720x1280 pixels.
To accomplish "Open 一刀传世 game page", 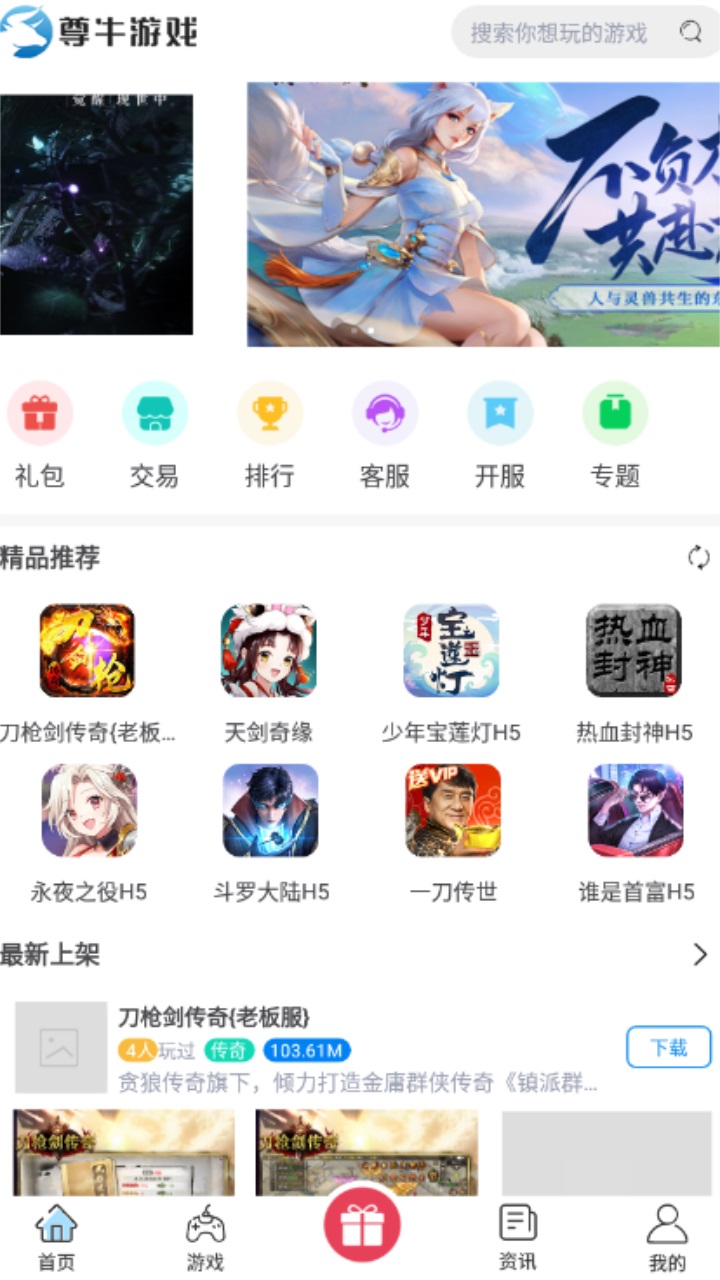I will click(453, 810).
